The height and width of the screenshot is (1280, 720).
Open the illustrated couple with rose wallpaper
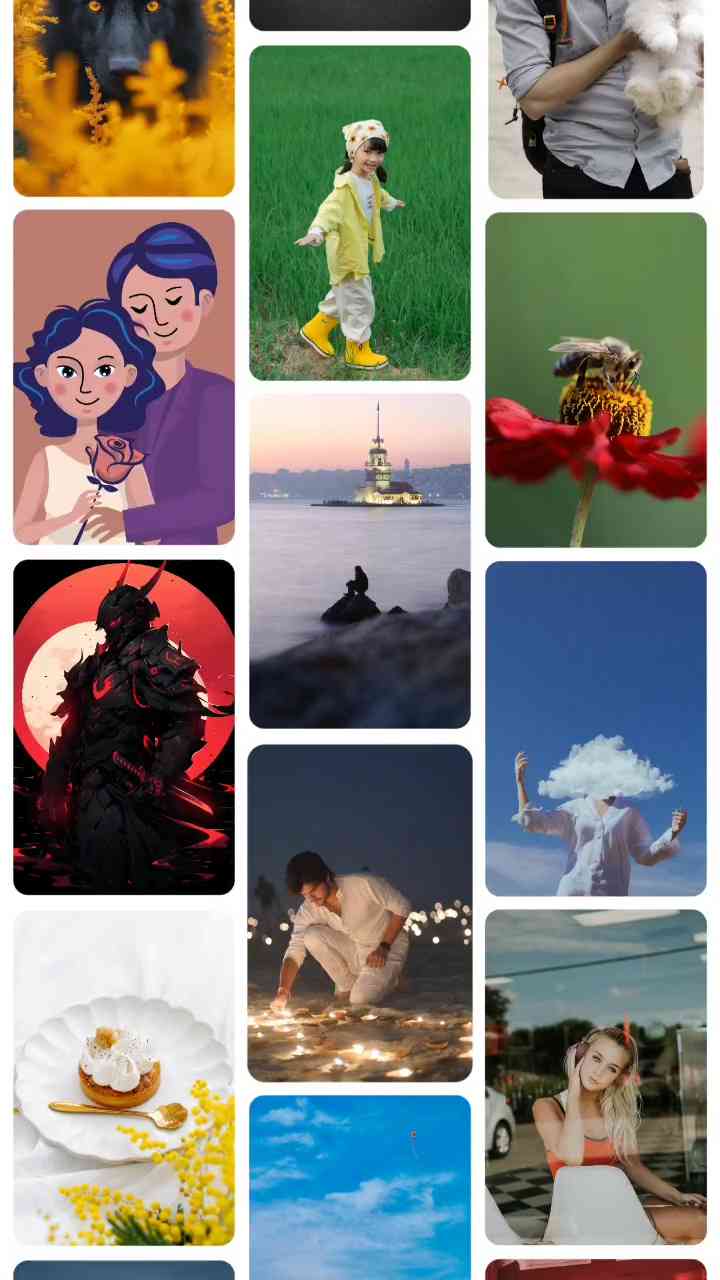pyautogui.click(x=124, y=377)
